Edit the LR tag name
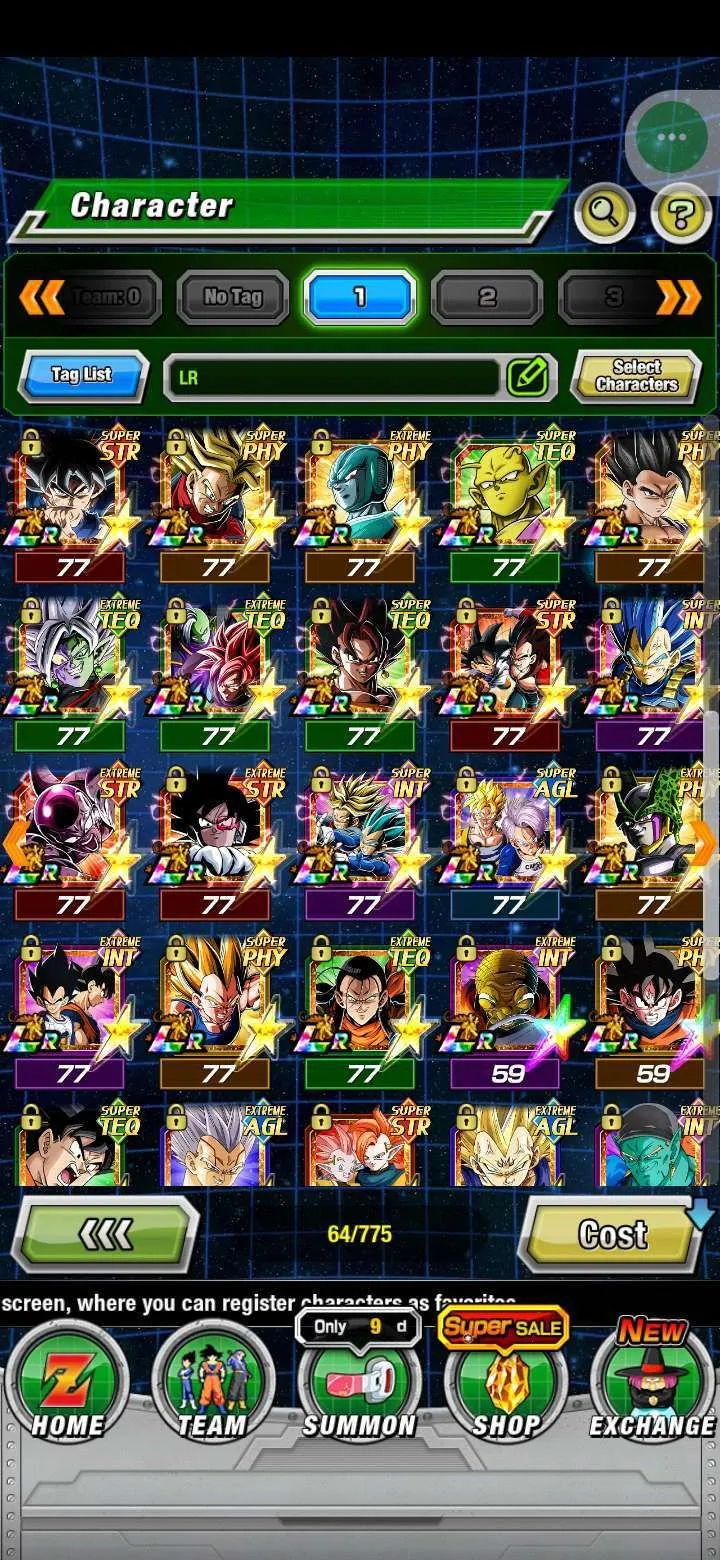The height and width of the screenshot is (1560, 720). [x=528, y=377]
